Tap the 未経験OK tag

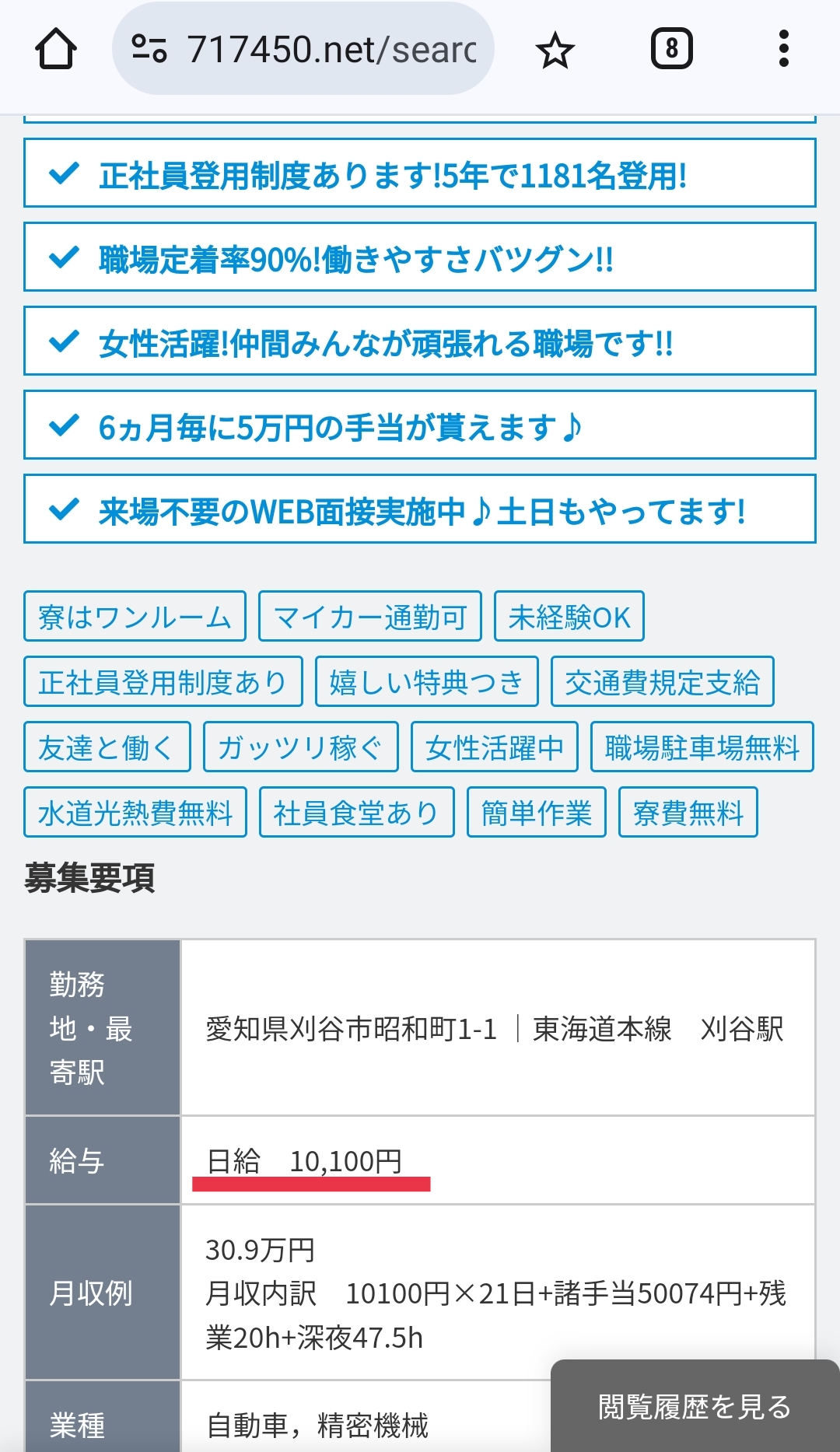pos(569,616)
